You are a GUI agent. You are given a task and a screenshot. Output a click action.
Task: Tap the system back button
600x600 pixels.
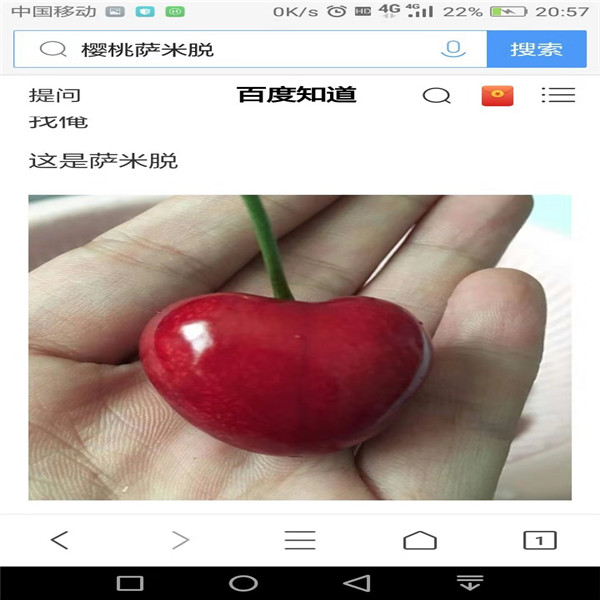click(x=356, y=583)
